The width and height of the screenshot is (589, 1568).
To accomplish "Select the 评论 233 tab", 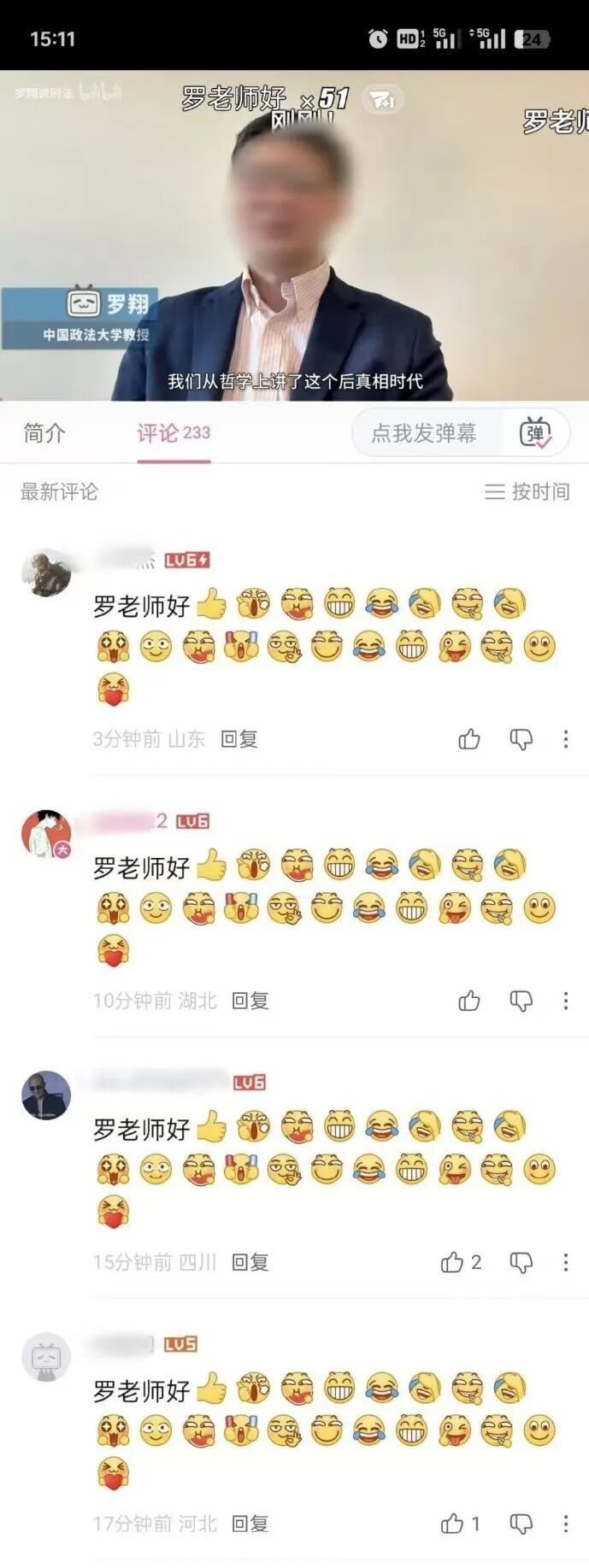I will (x=174, y=433).
